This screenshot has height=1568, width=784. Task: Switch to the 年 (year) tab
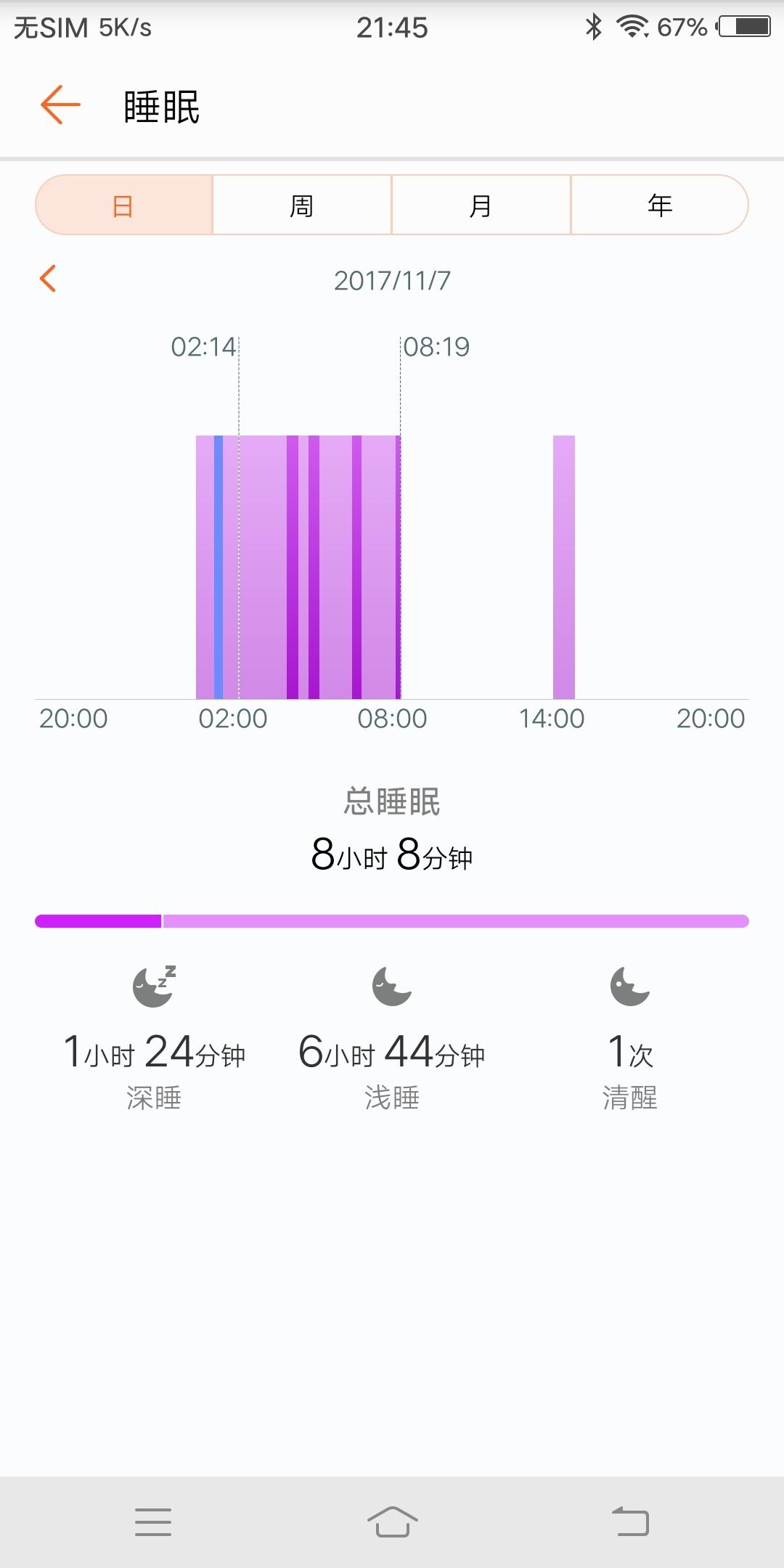click(x=659, y=205)
